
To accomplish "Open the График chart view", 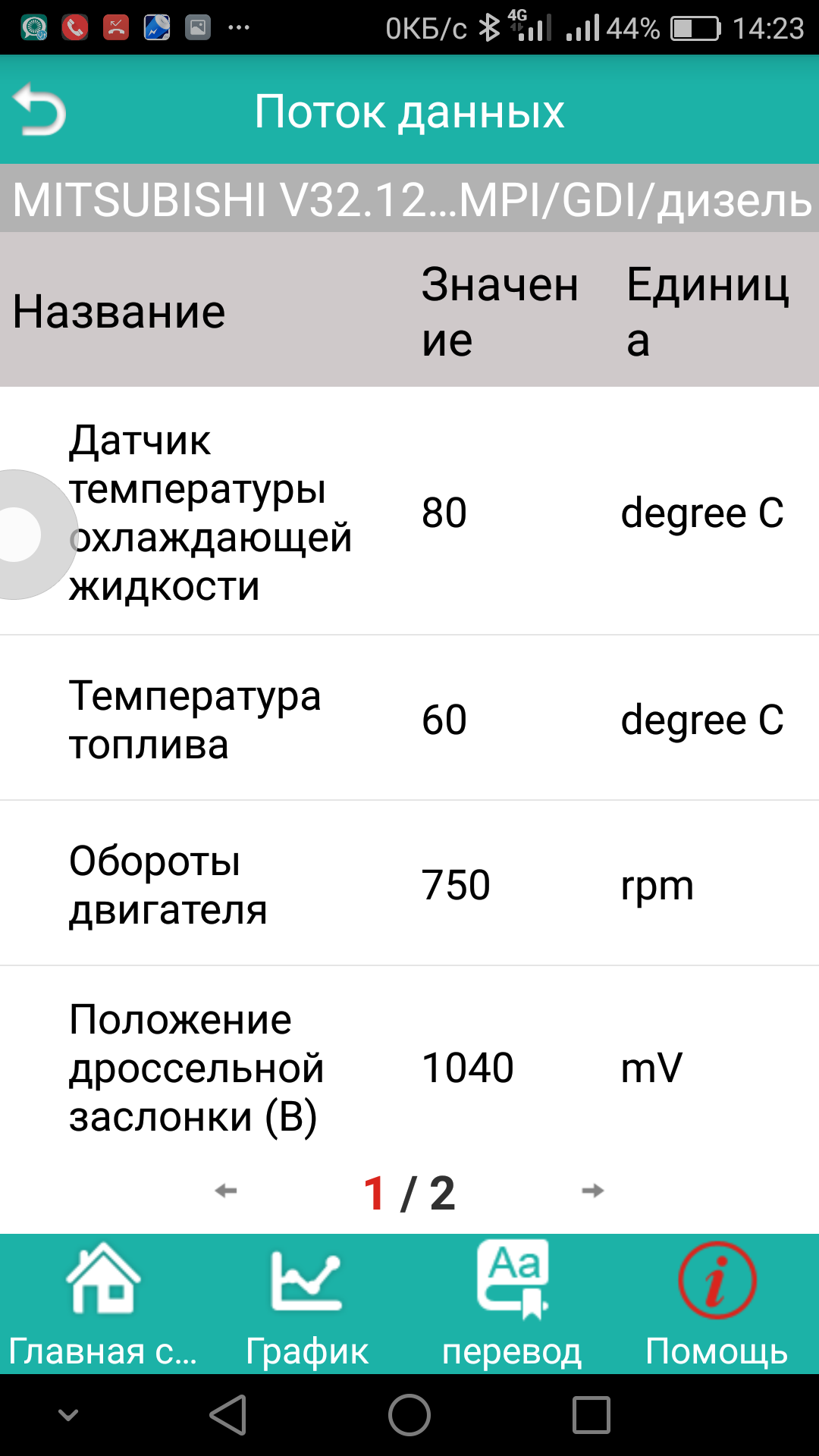I will (307, 1304).
